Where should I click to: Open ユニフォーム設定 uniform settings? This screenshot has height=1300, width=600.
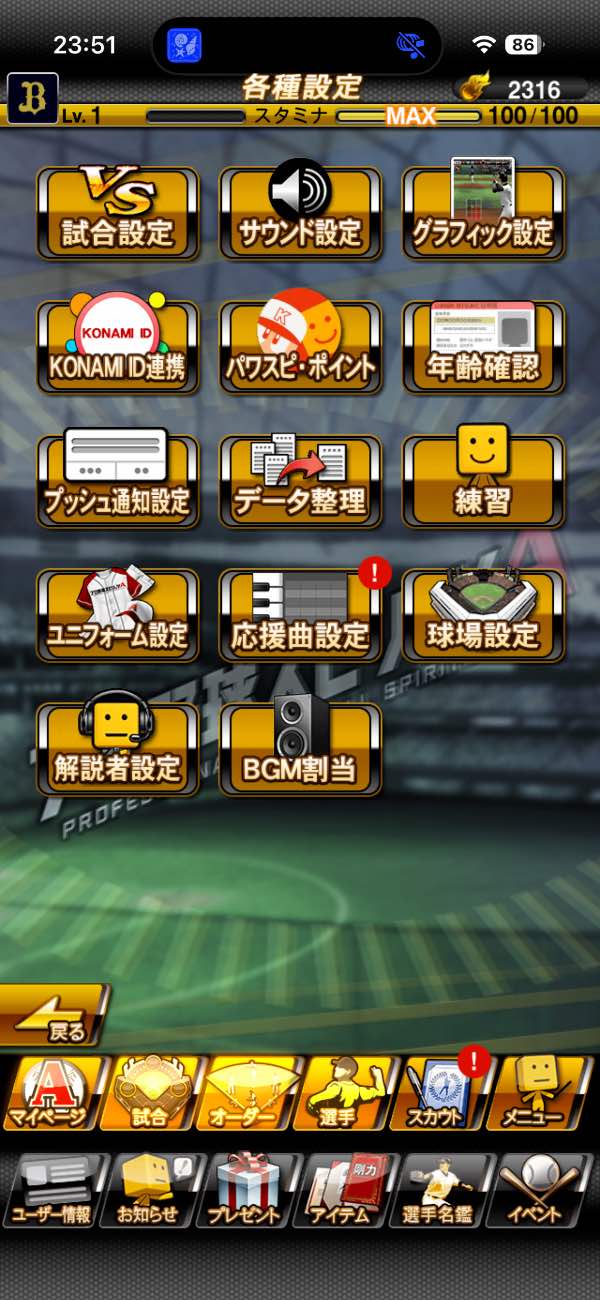point(118,615)
